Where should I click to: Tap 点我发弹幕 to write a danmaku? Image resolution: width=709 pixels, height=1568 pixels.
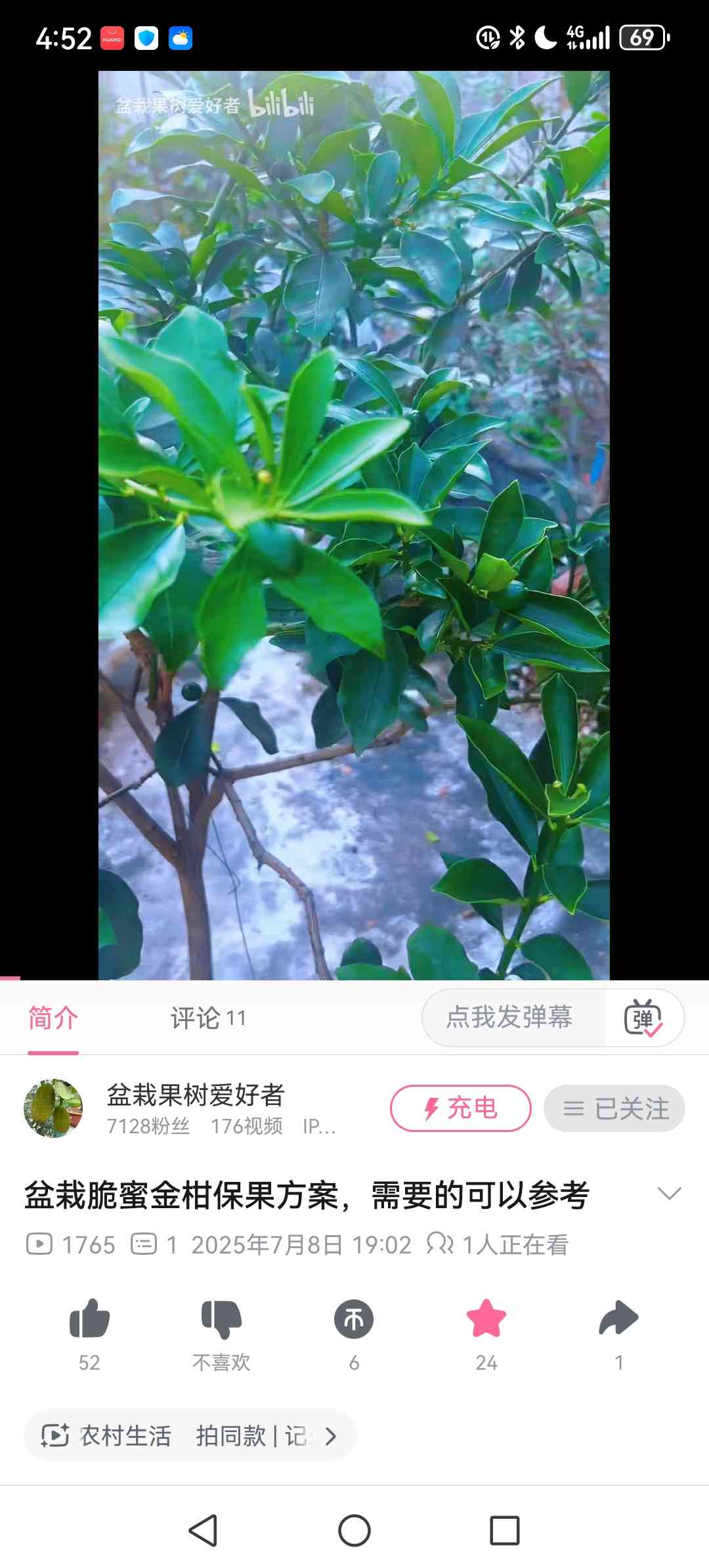click(x=510, y=1017)
